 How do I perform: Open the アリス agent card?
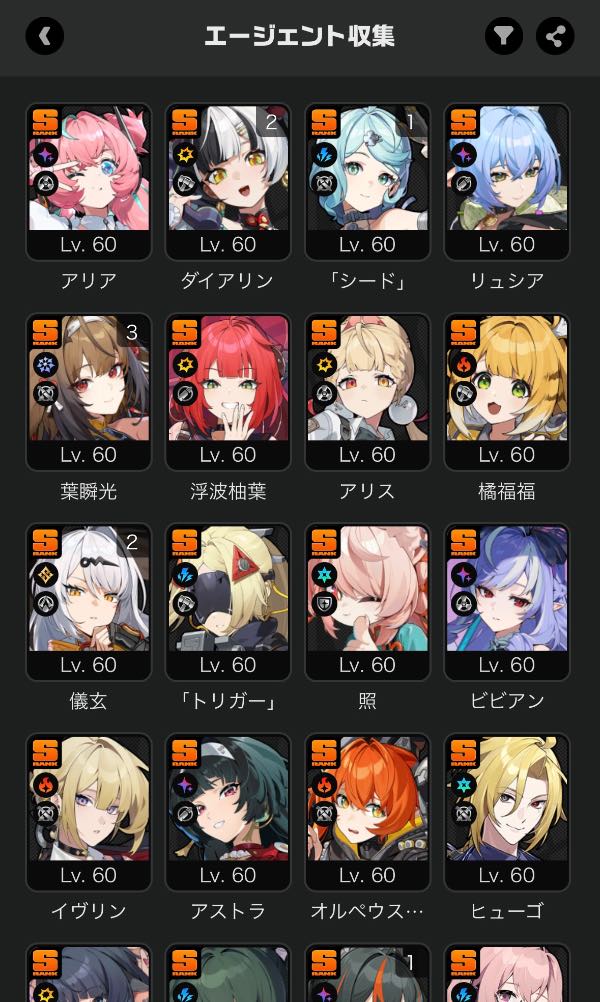(368, 392)
